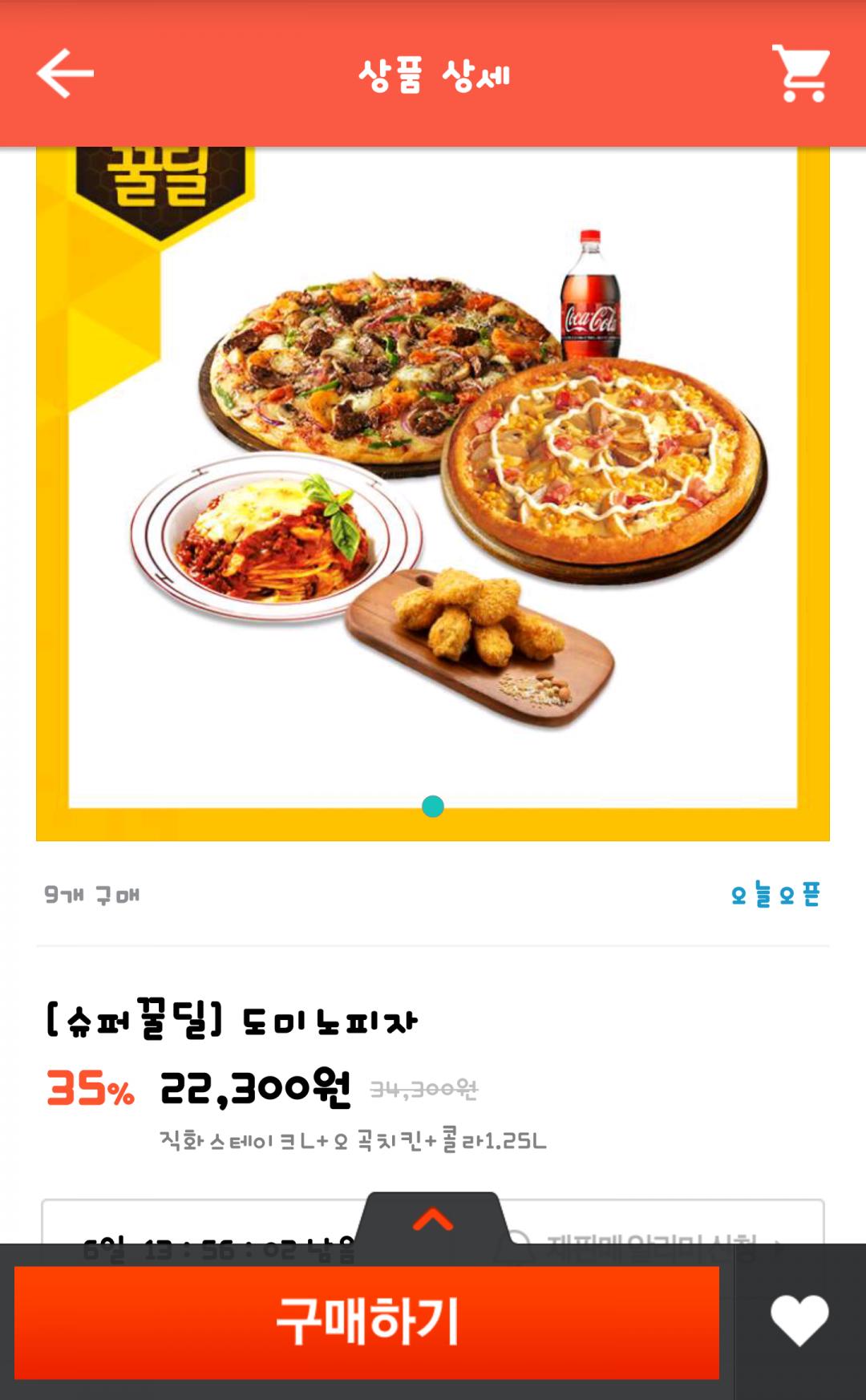
Task: Open the Domino's pizza set product image
Action: [433, 481]
